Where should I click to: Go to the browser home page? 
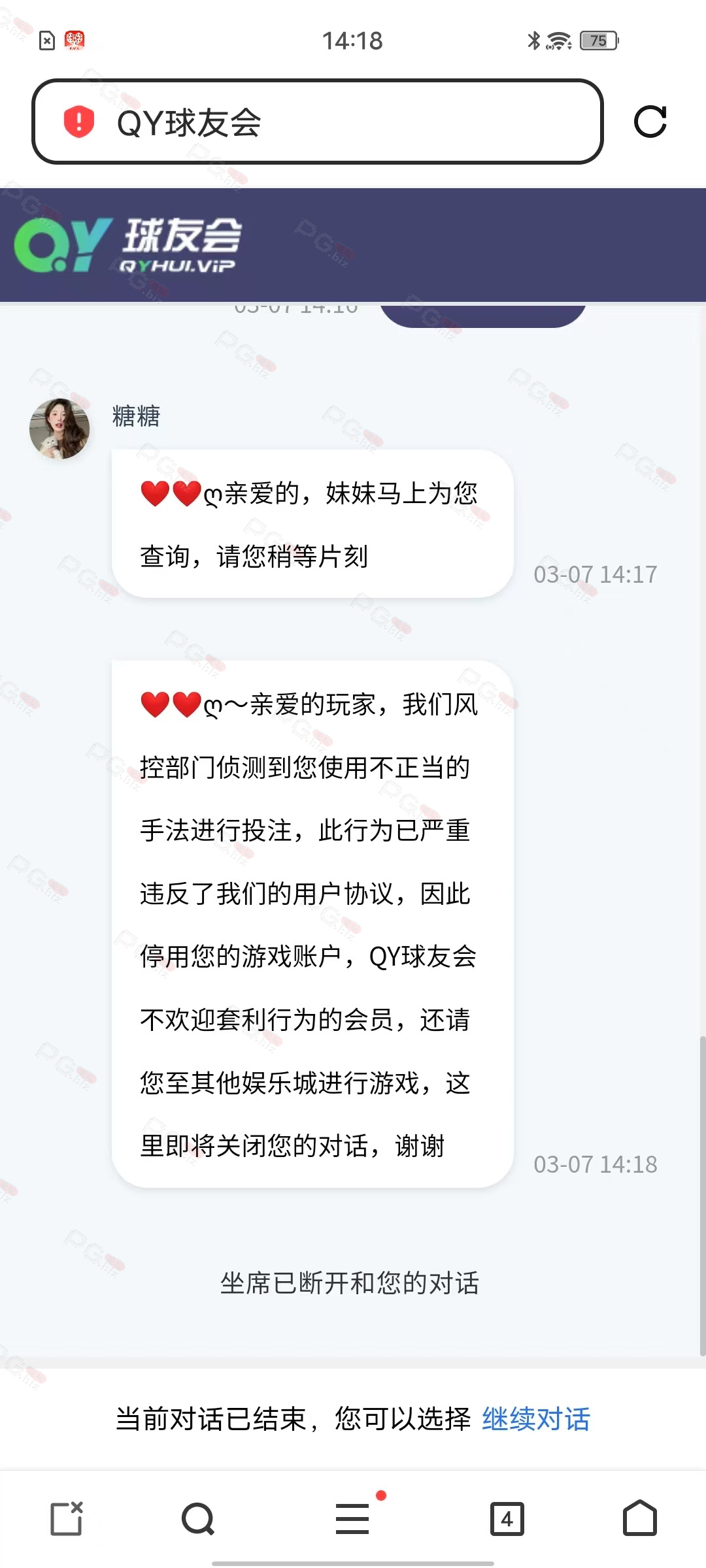click(x=639, y=1518)
